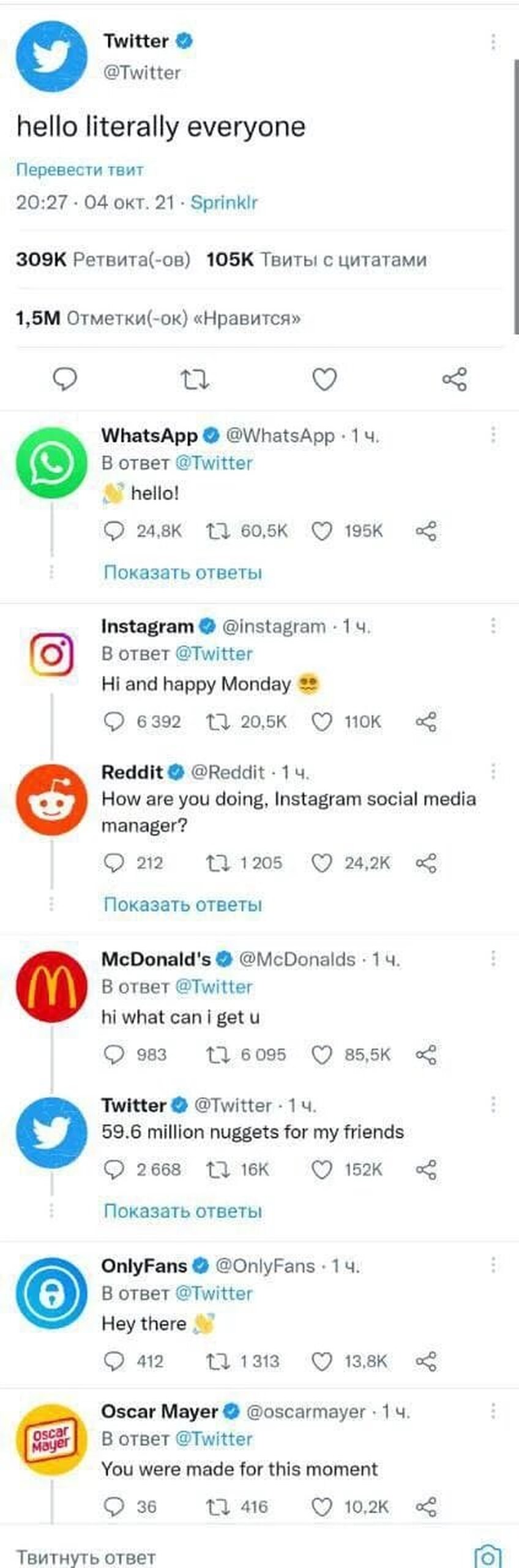Open camera icon in reply bar
Viewport: 519px width, 1568px height.
point(488,1556)
